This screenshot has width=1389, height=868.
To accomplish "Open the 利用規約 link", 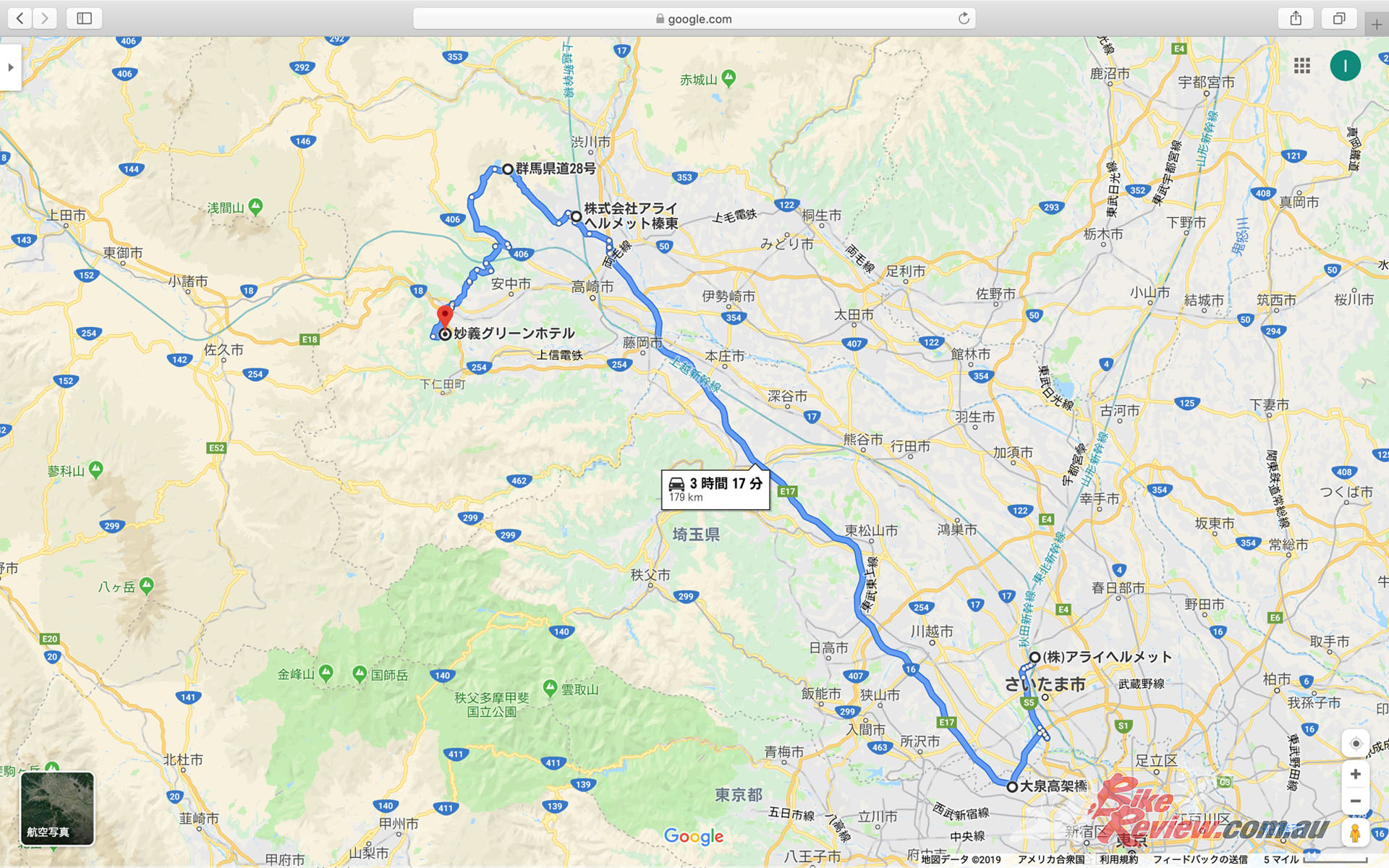I will 1118,859.
